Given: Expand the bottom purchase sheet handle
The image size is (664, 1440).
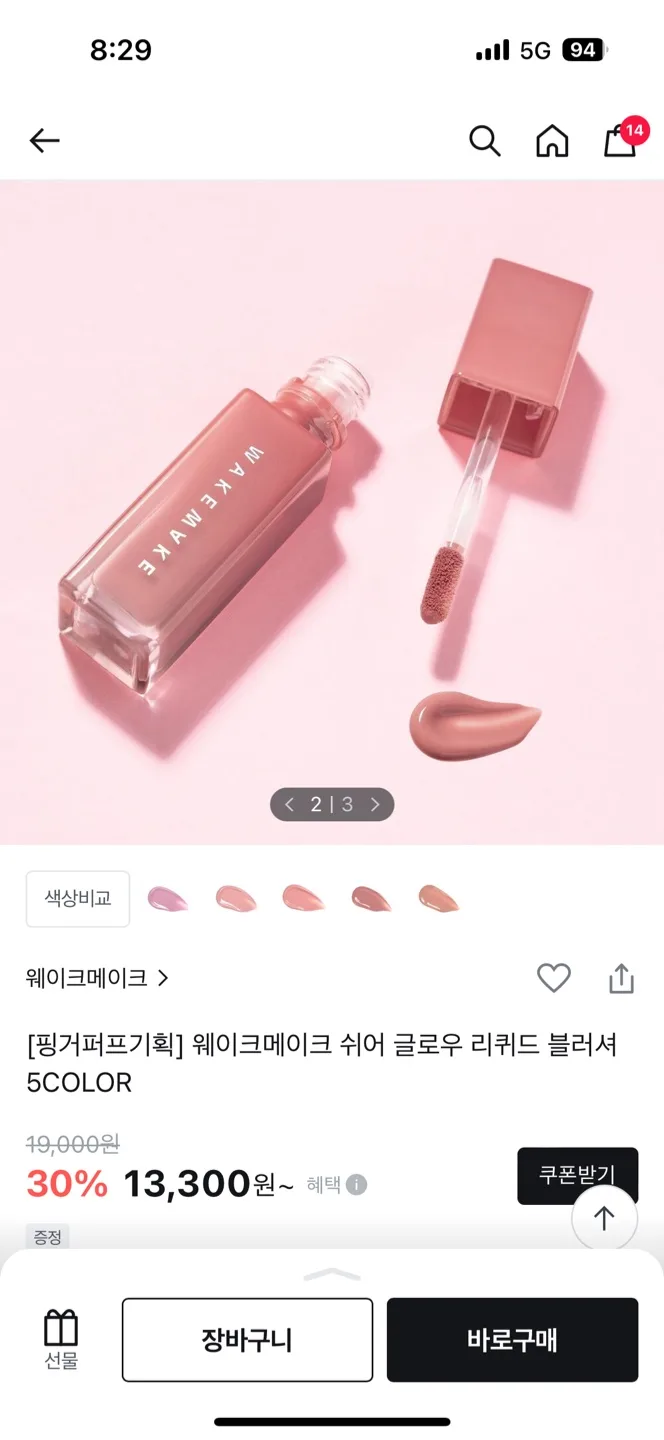Looking at the screenshot, I should coord(331,1274).
